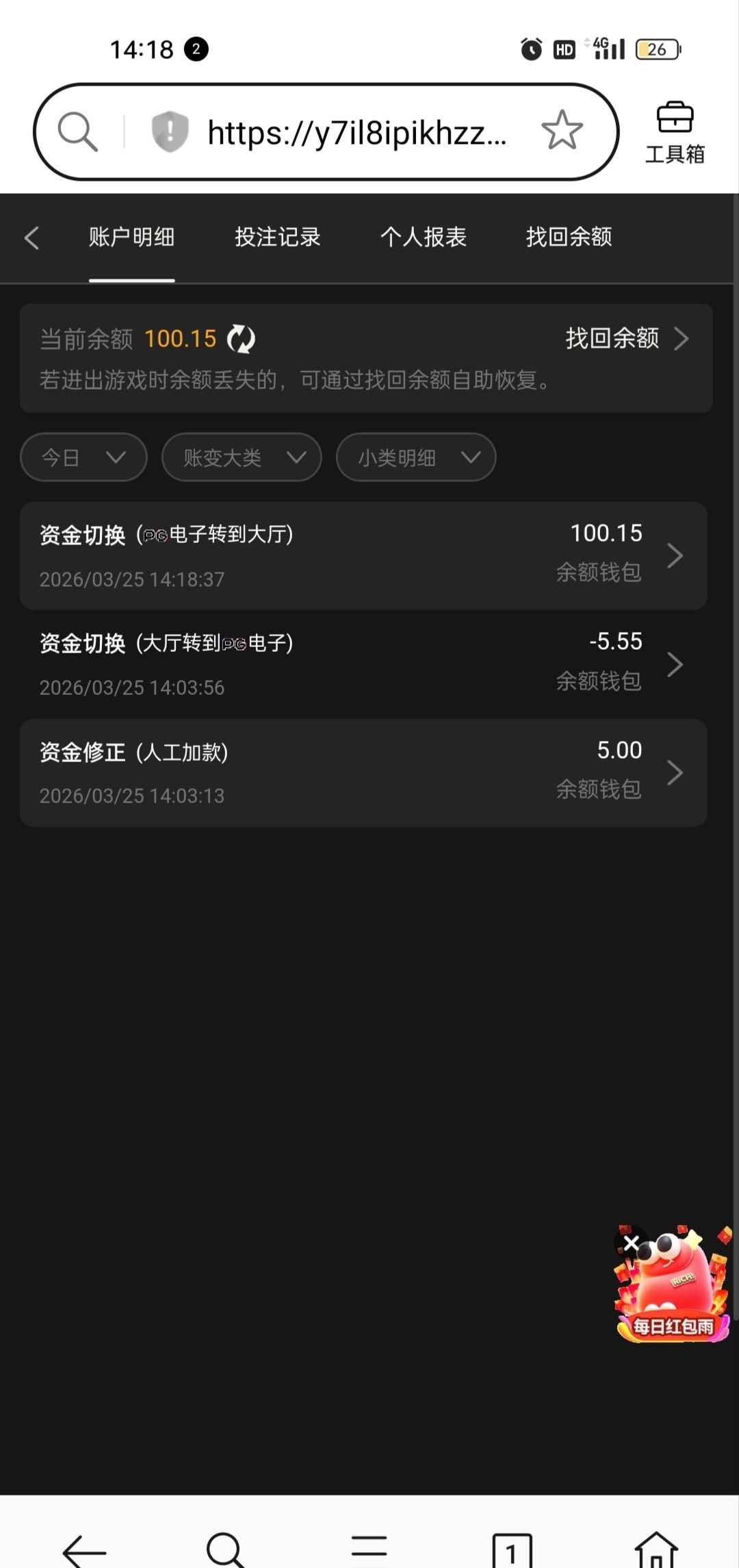Viewport: 739px width, 1568px height.
Task: Bookmark this page with the star
Action: pyautogui.click(x=562, y=131)
